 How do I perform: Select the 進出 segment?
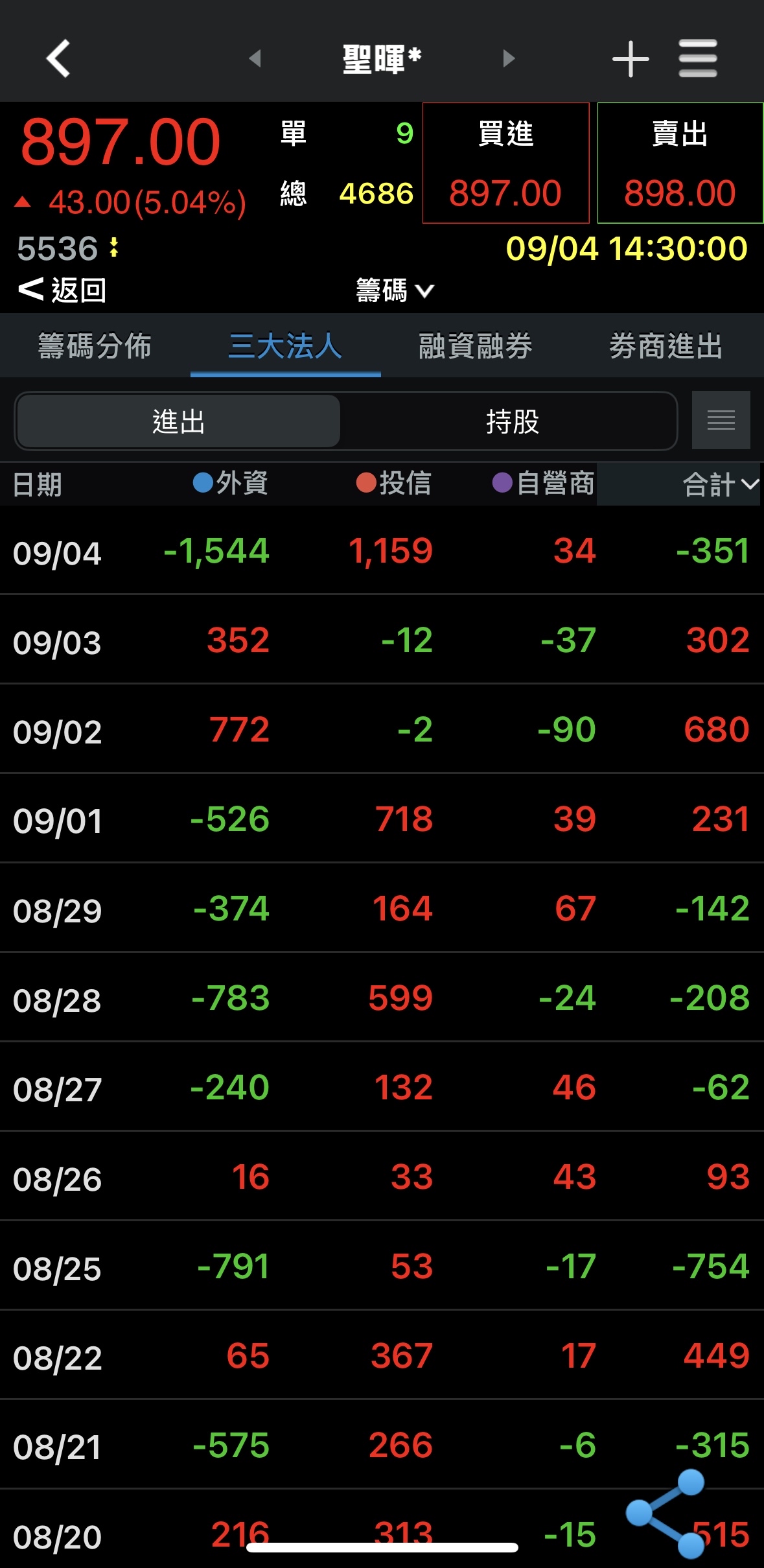[x=179, y=421]
